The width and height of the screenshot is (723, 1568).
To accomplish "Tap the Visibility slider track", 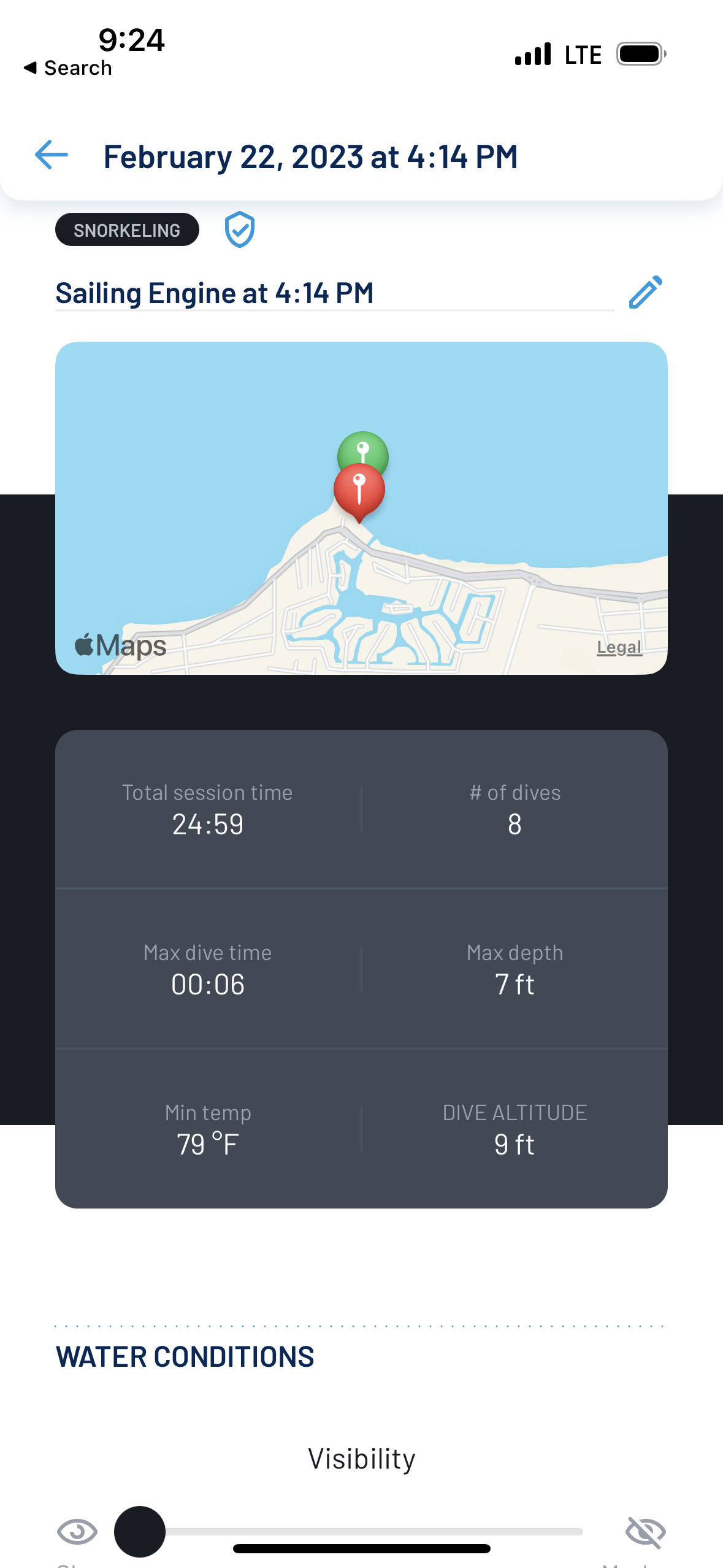I will [374, 1532].
